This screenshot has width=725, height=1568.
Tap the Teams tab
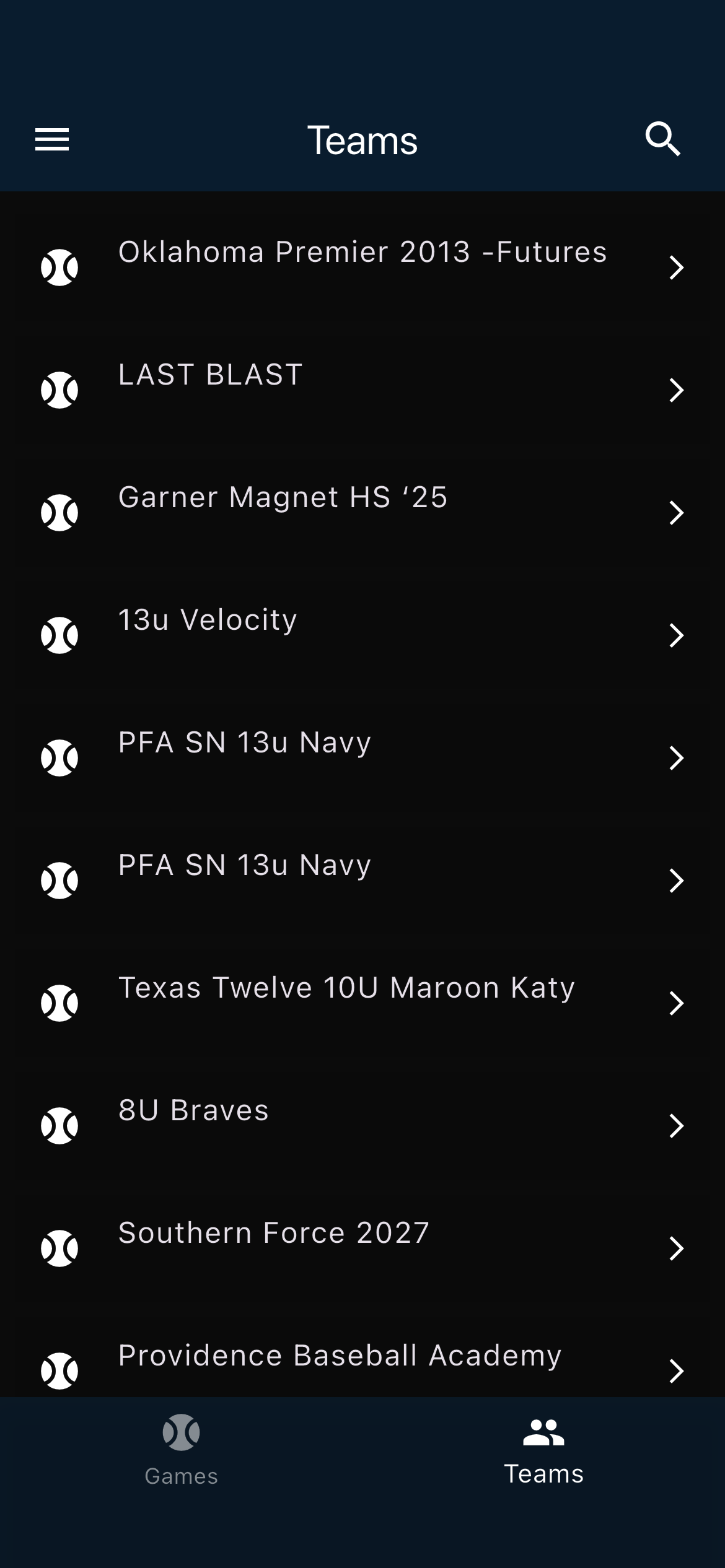coord(543,1449)
